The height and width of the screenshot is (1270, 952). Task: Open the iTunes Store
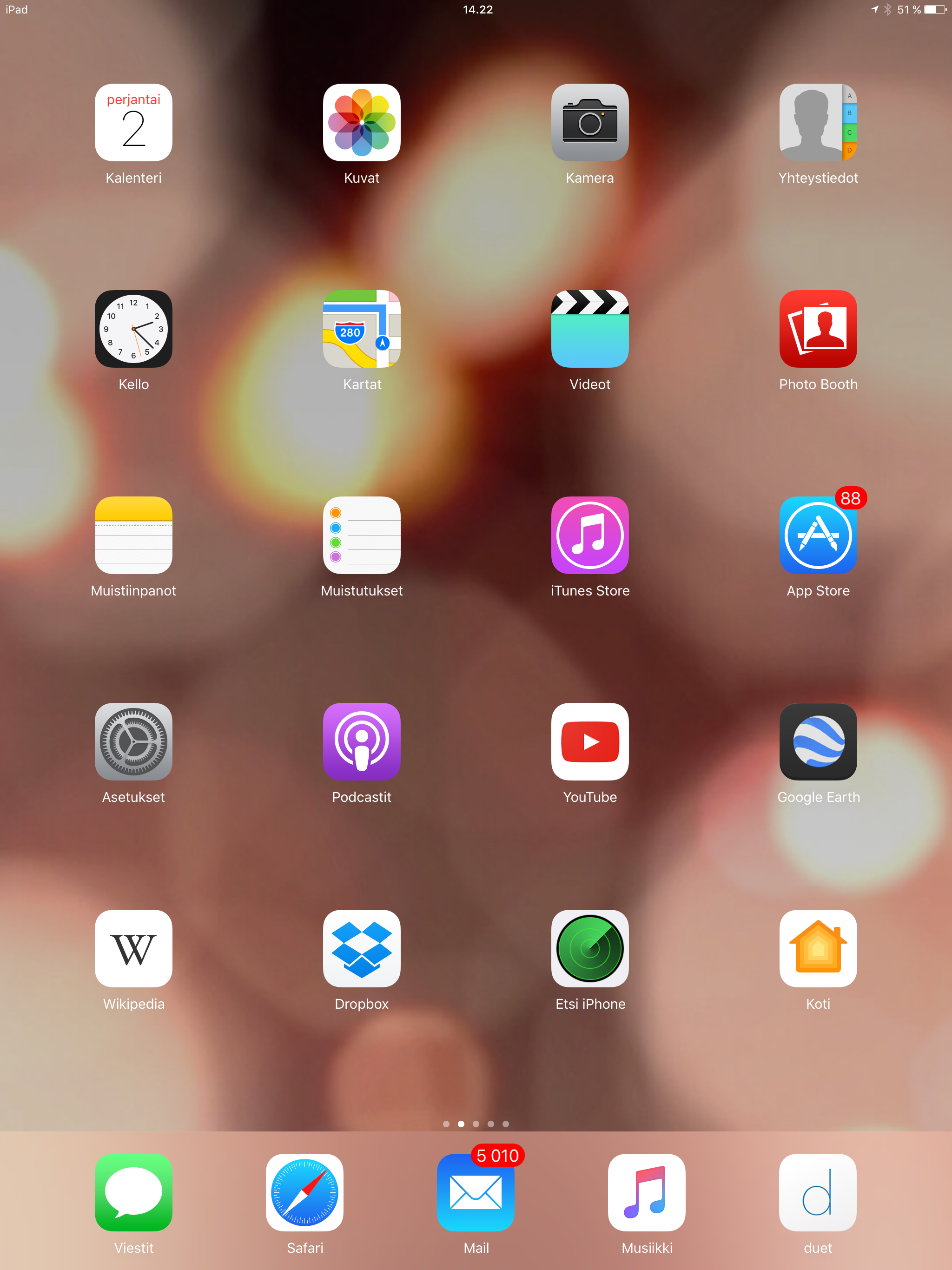590,535
